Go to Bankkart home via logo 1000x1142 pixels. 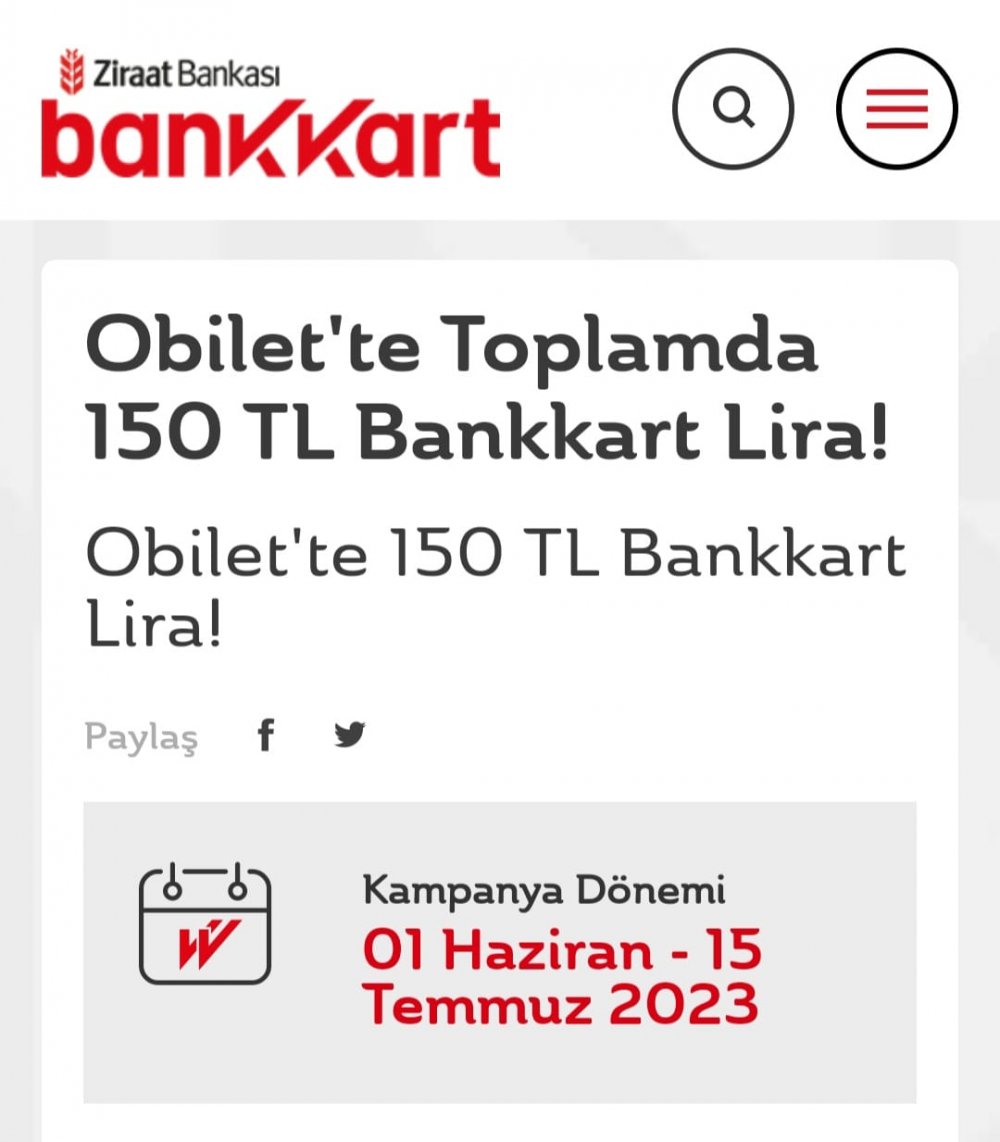point(270,115)
